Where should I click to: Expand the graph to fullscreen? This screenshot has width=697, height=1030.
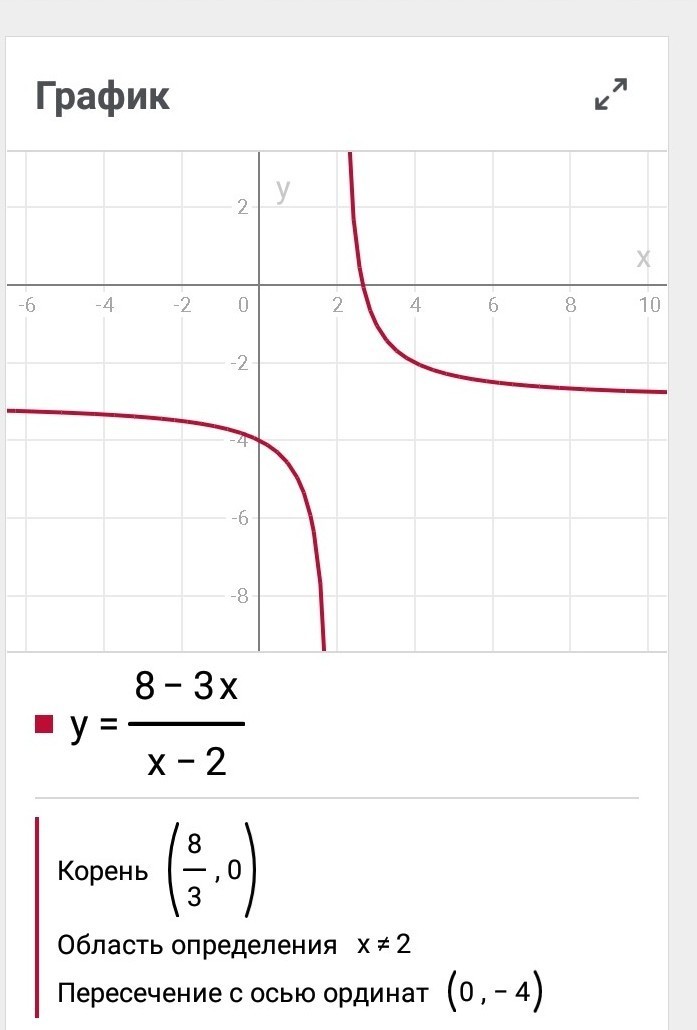coord(611,94)
